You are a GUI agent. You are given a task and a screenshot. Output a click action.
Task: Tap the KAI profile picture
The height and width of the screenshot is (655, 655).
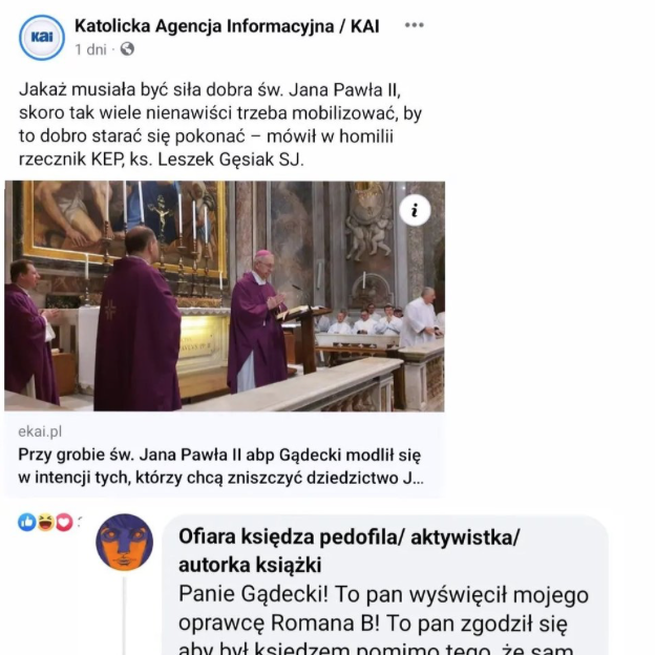click(41, 36)
